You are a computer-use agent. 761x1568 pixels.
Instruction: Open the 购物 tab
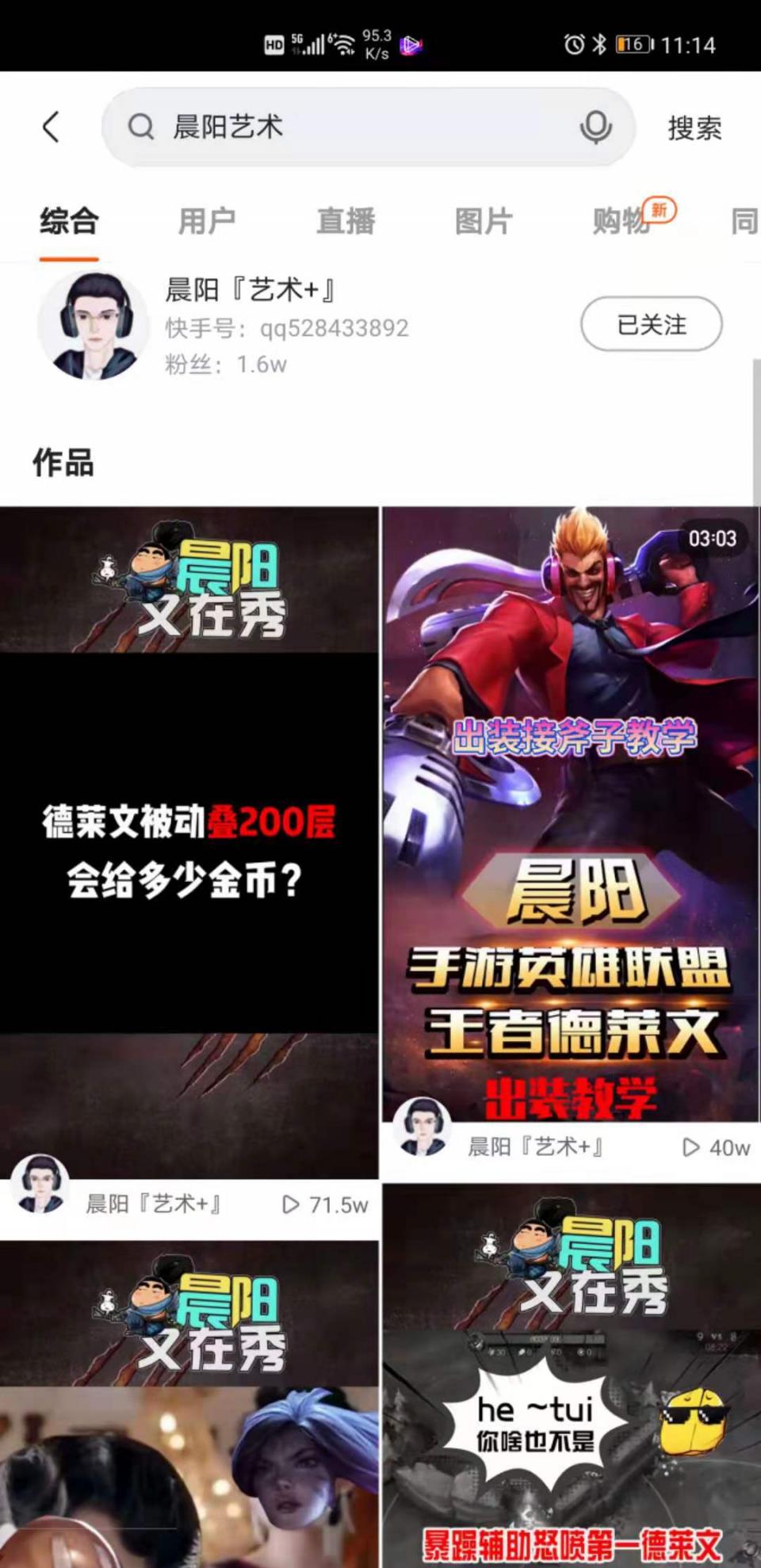pyautogui.click(x=622, y=221)
